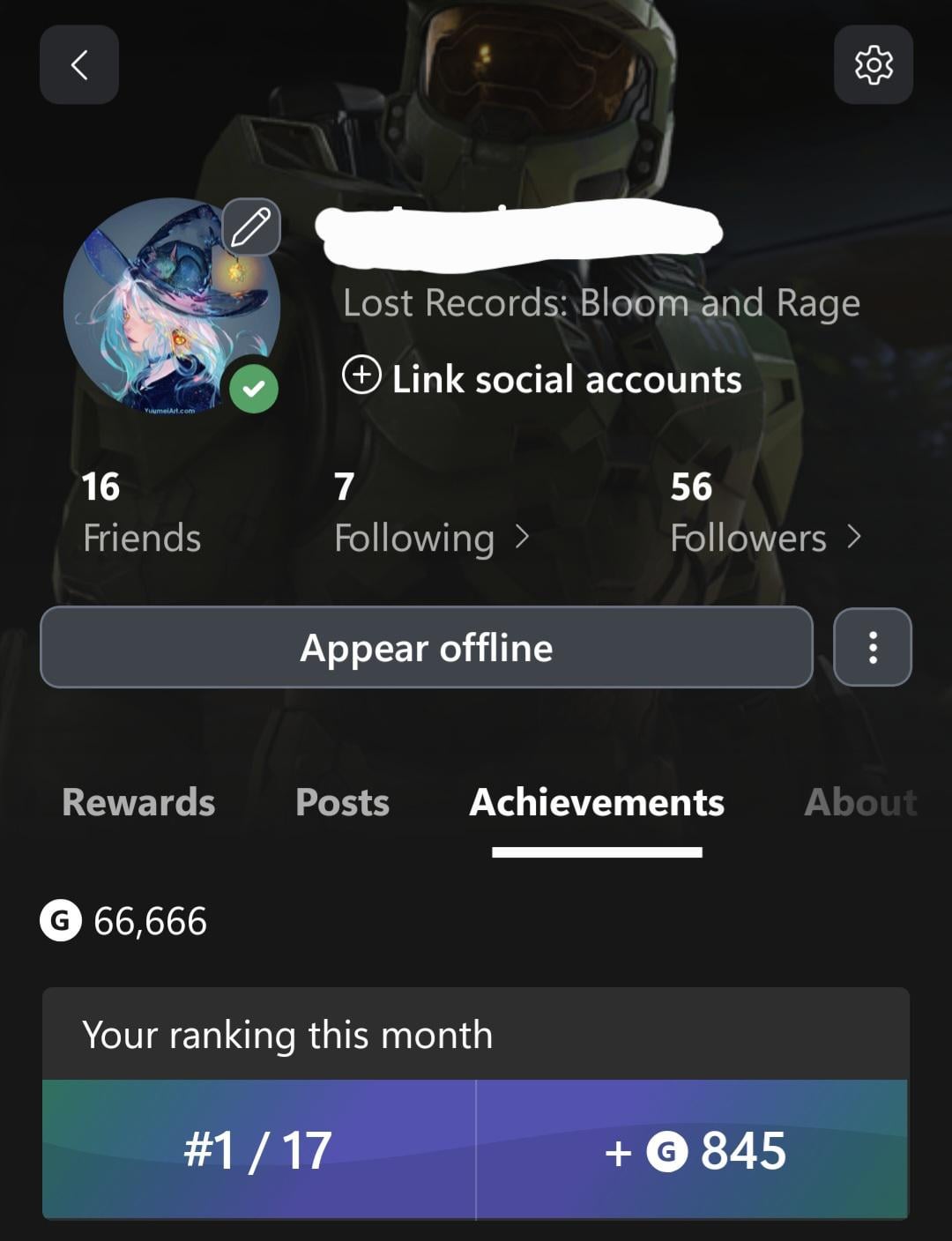Image resolution: width=952 pixels, height=1241 pixels.
Task: Open the three-dot more options menu
Action: pos(873,648)
